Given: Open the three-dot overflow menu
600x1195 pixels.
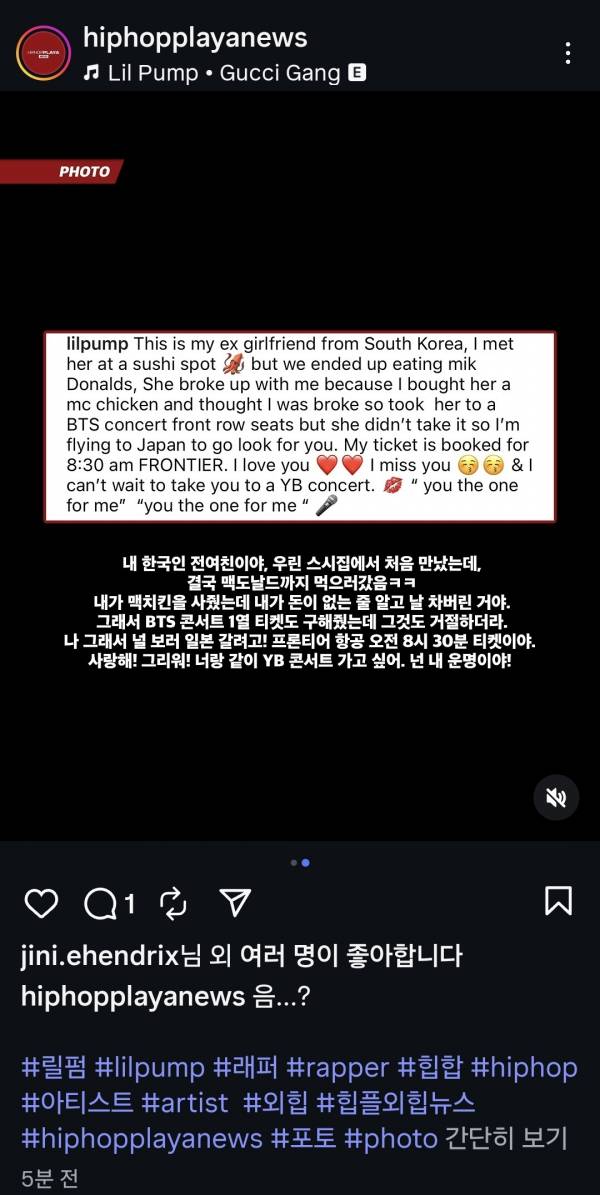Looking at the screenshot, I should pyautogui.click(x=568, y=53).
